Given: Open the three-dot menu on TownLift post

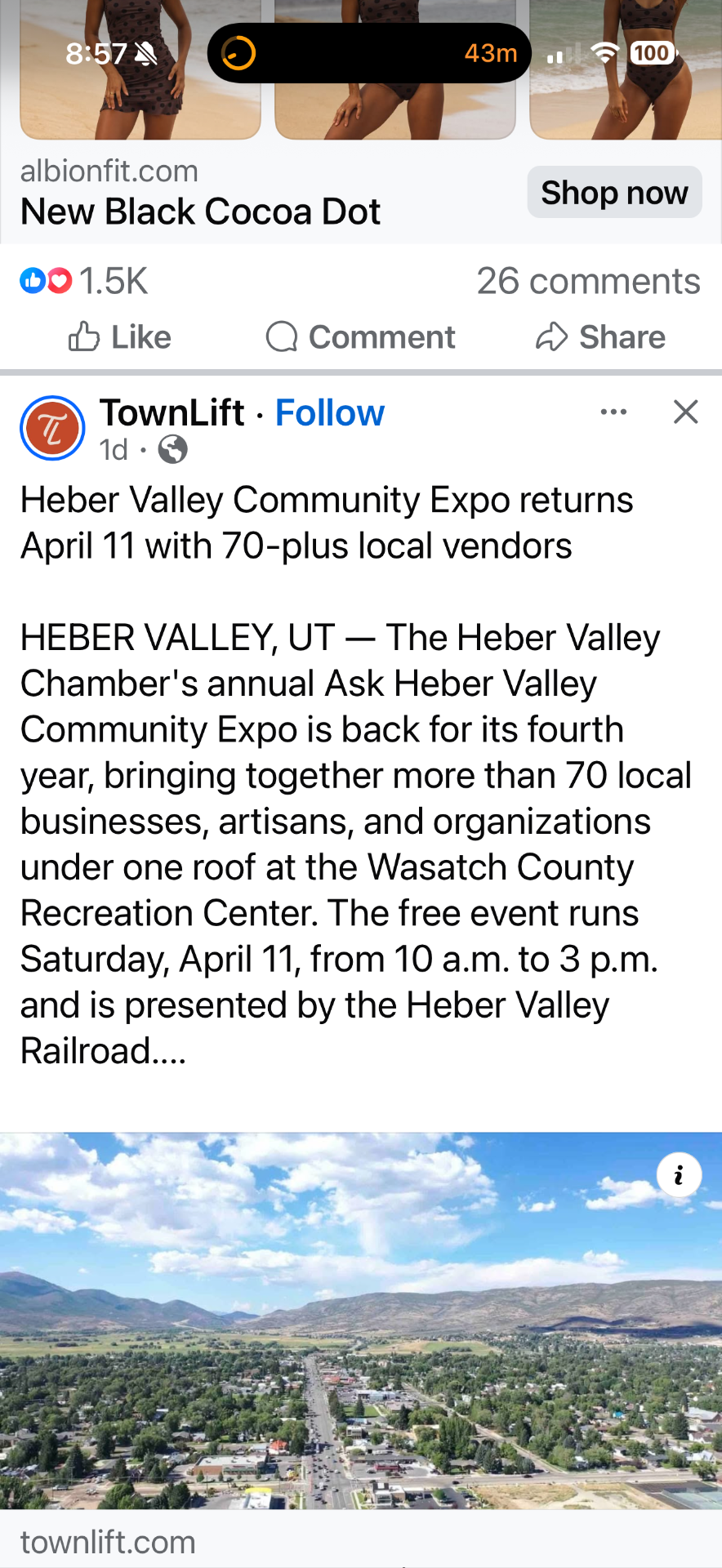Looking at the screenshot, I should coord(613,412).
